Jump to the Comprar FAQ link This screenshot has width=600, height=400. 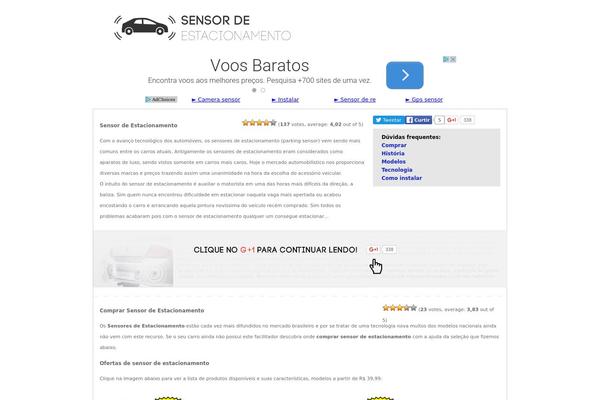393,145
